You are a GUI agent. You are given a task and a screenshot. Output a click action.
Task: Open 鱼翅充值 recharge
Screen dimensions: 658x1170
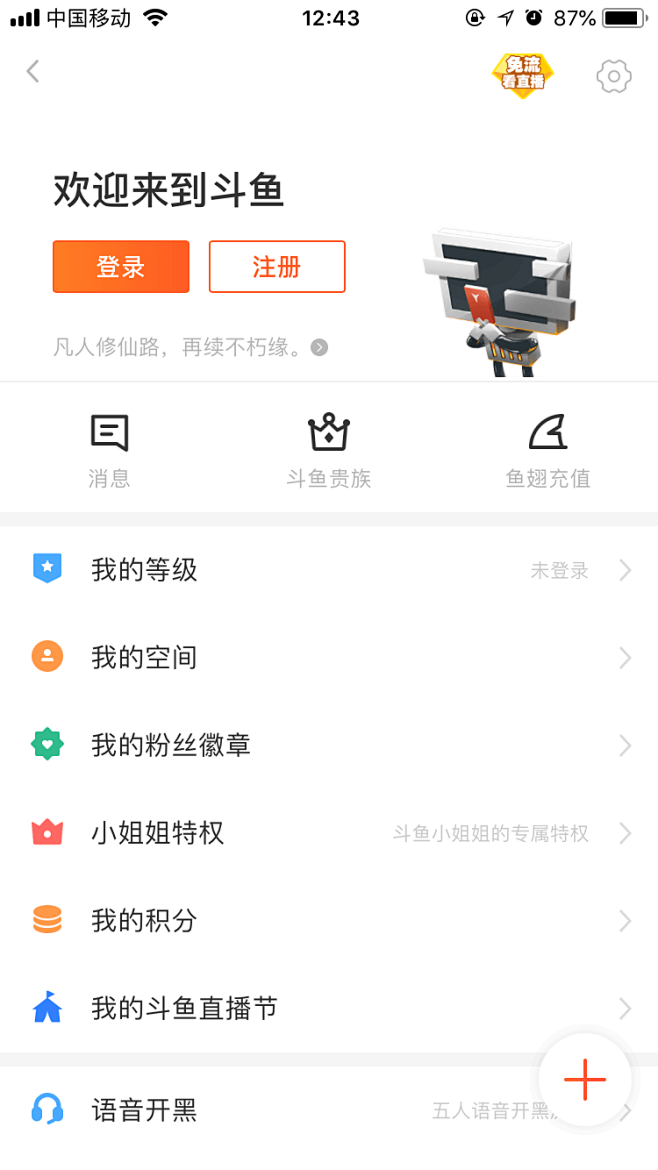point(548,451)
